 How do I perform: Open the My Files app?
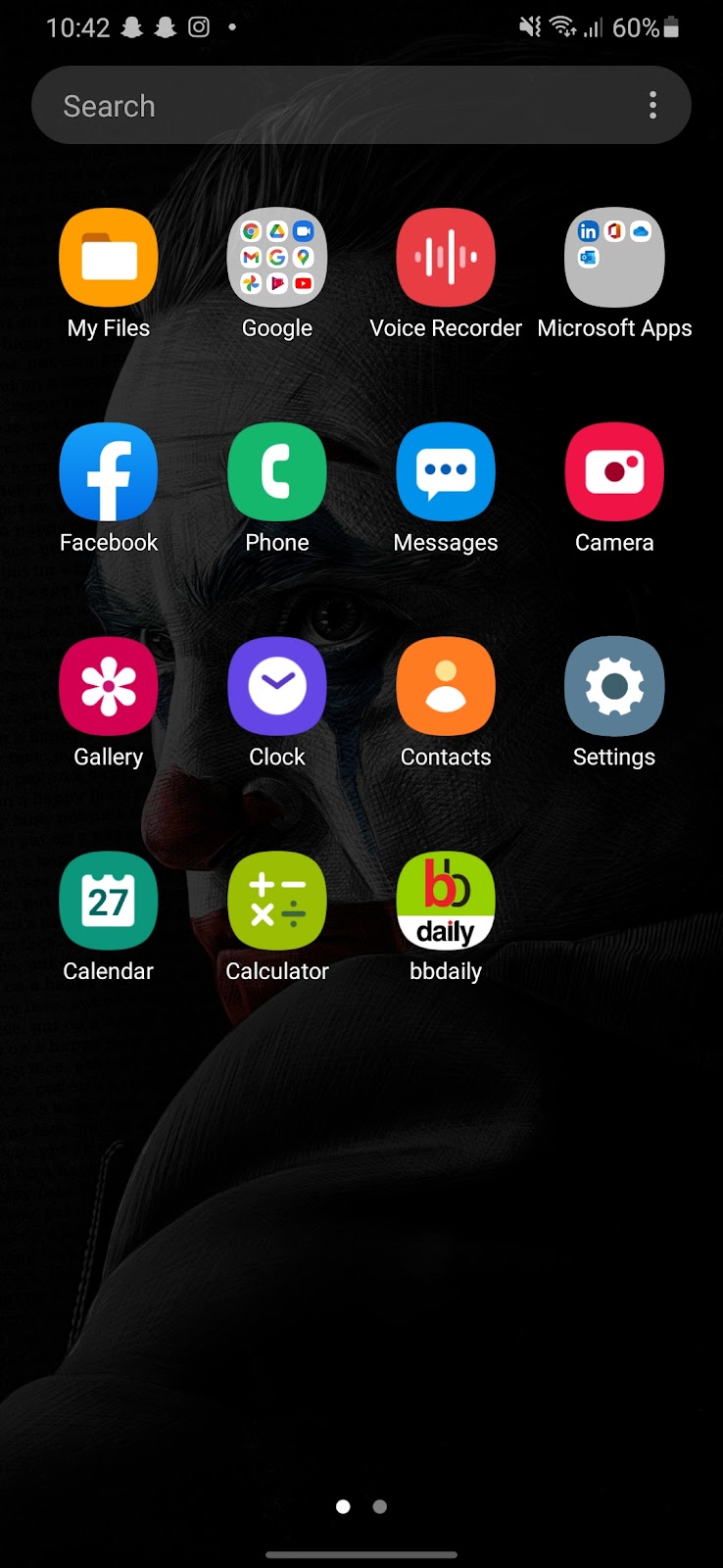point(109,258)
